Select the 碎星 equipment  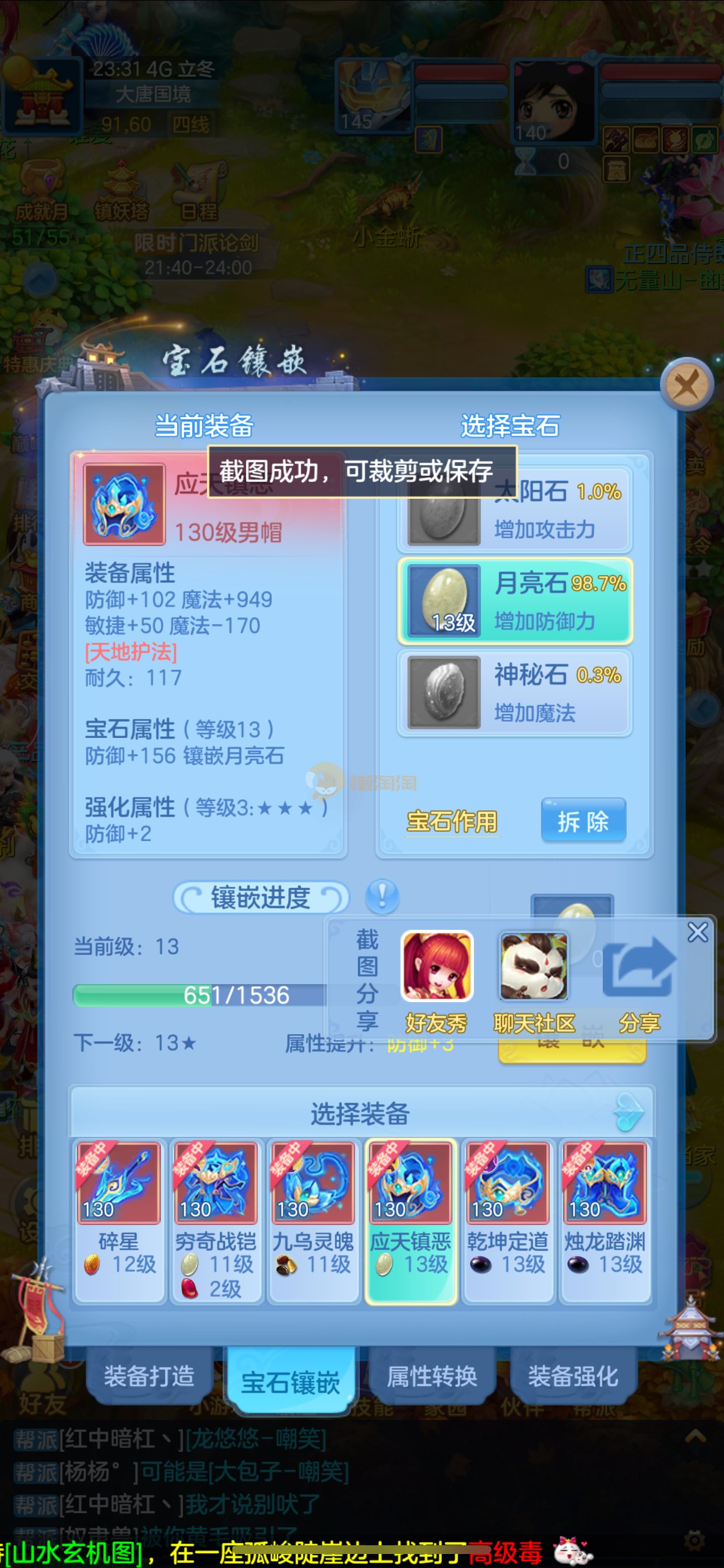click(119, 1220)
